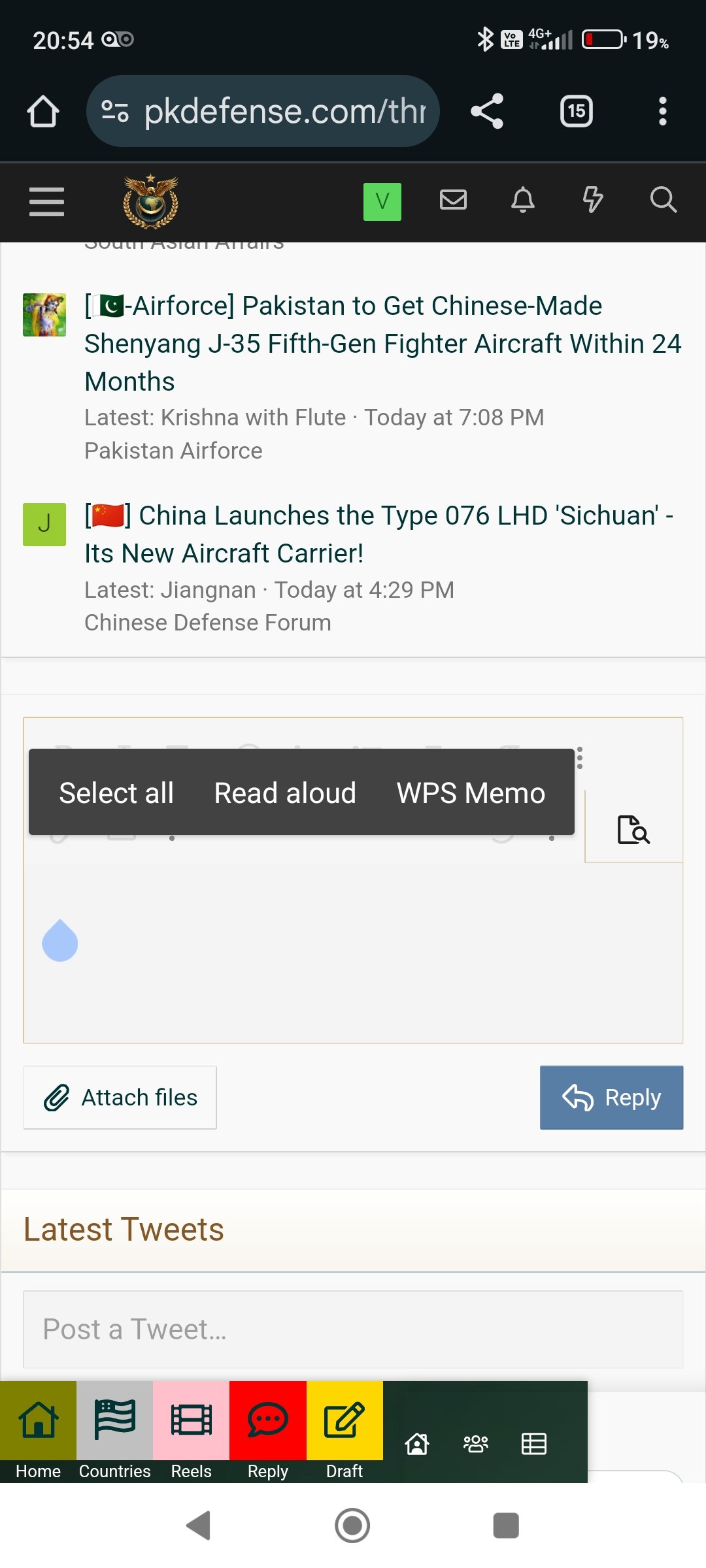The image size is (706, 1568).
Task: Open the China Type 076 LHD thread
Action: pyautogui.click(x=378, y=534)
